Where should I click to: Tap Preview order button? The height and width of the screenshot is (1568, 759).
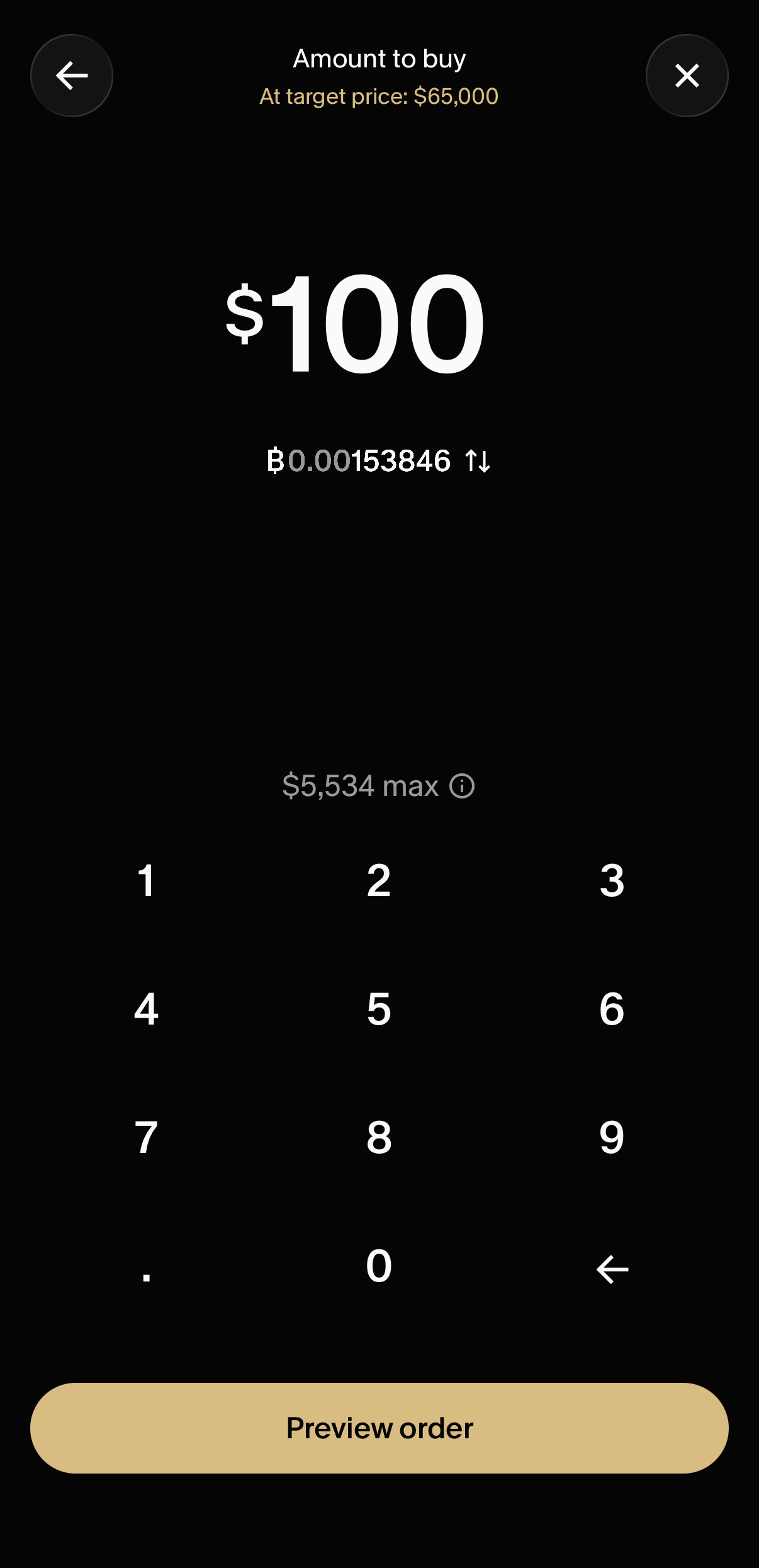379,1428
